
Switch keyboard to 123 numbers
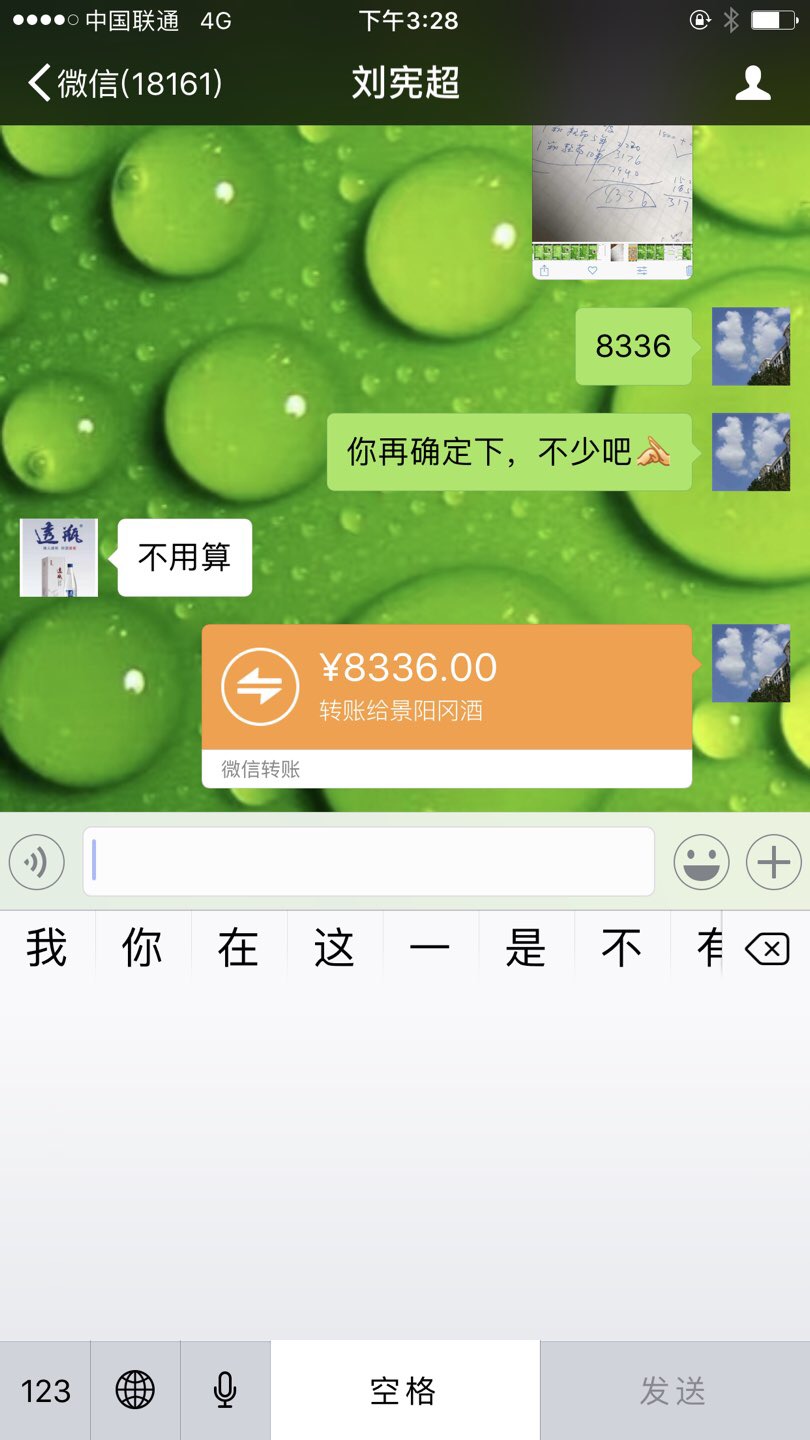click(45, 1390)
